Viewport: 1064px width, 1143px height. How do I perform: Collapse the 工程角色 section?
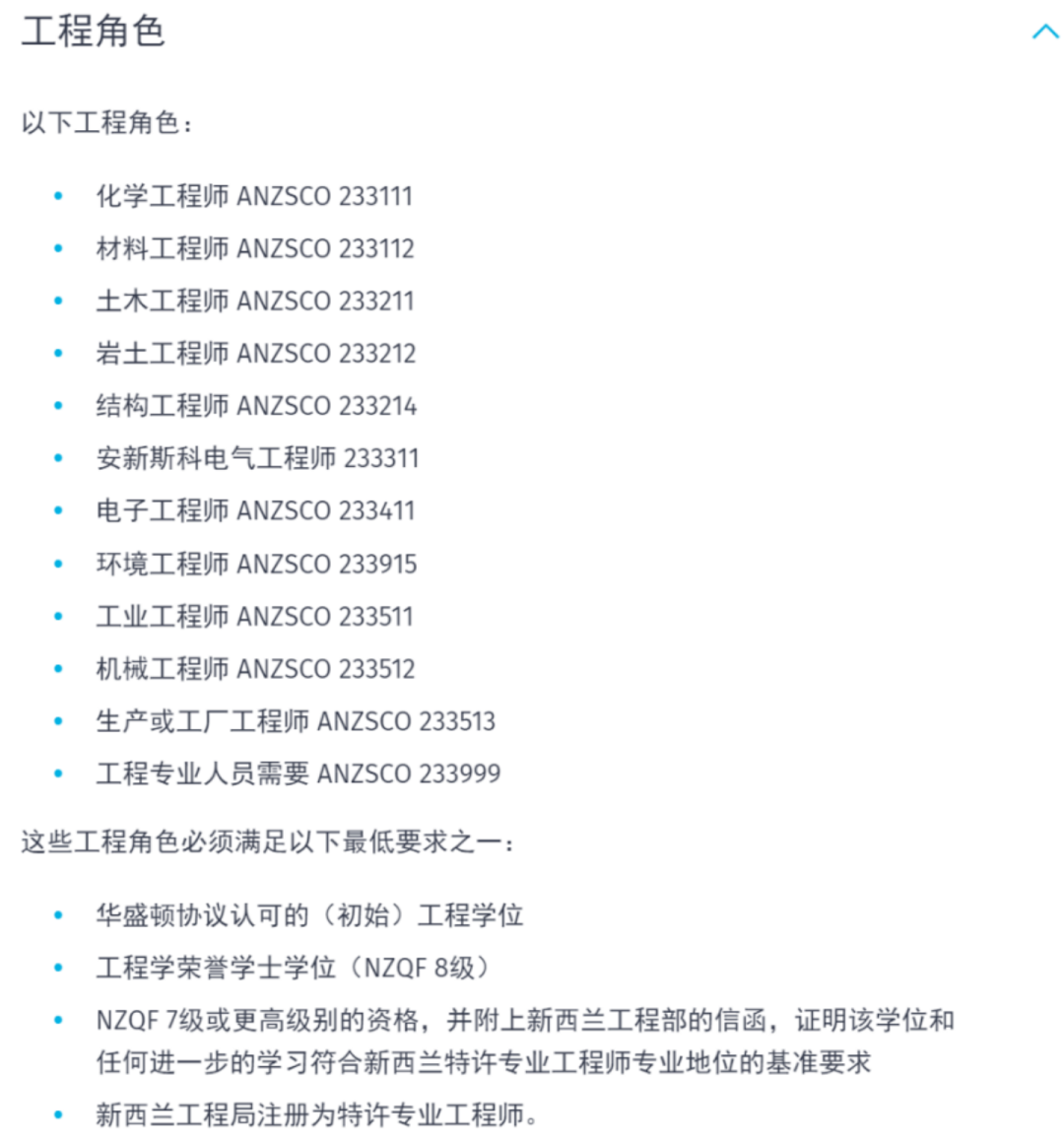[x=1043, y=32]
